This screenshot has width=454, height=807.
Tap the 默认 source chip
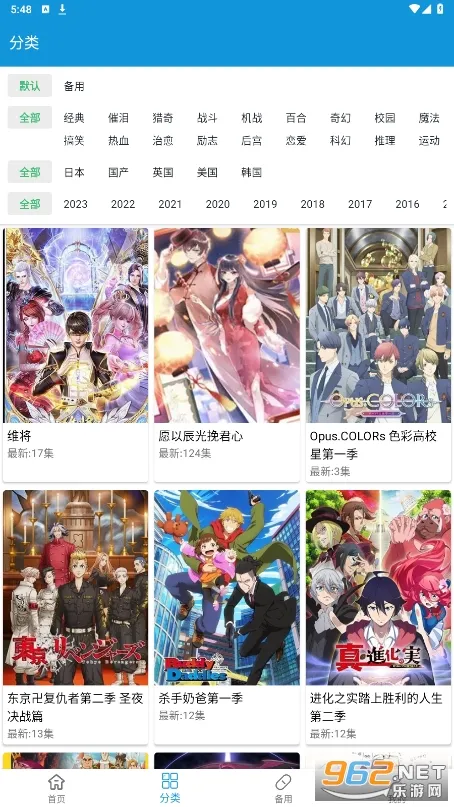click(x=30, y=86)
